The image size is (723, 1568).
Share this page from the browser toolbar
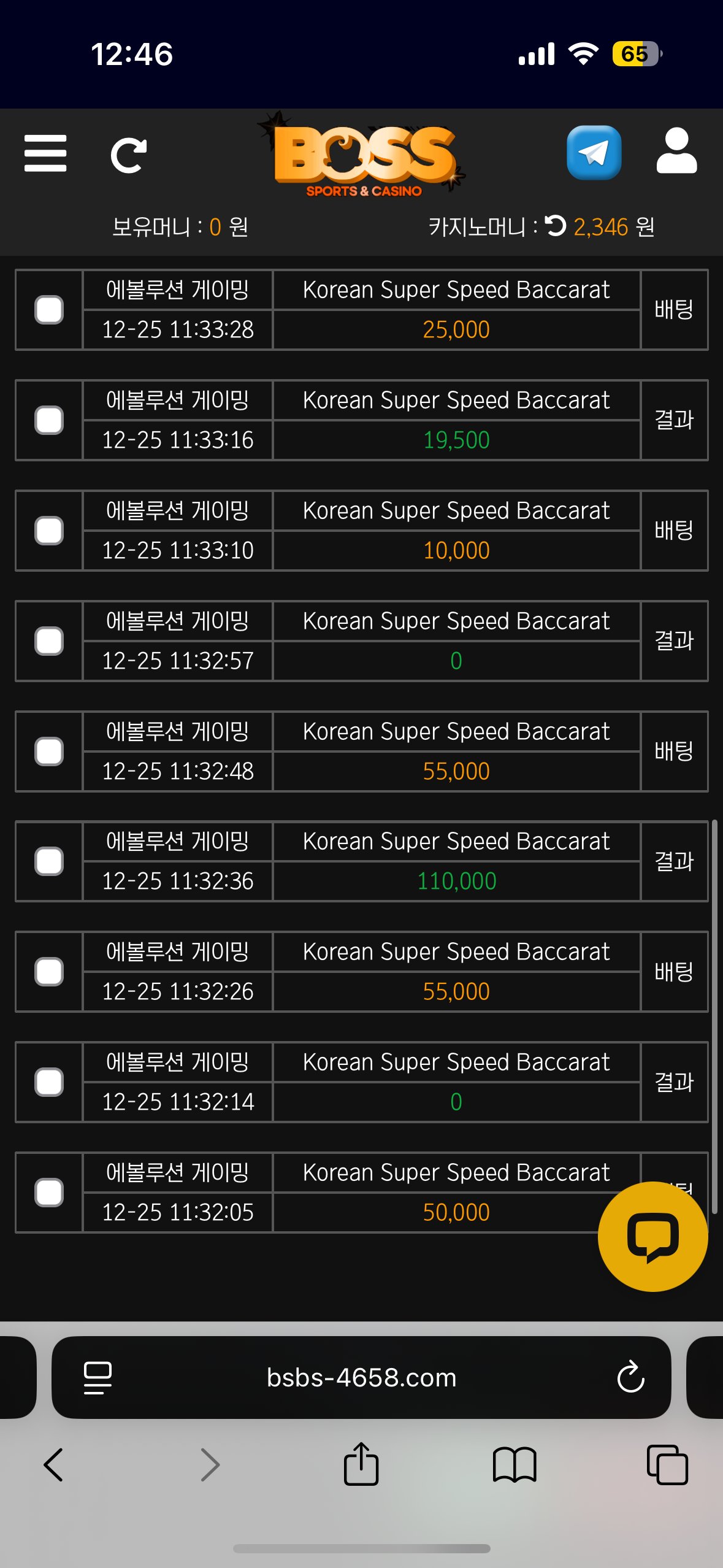coord(361,1464)
